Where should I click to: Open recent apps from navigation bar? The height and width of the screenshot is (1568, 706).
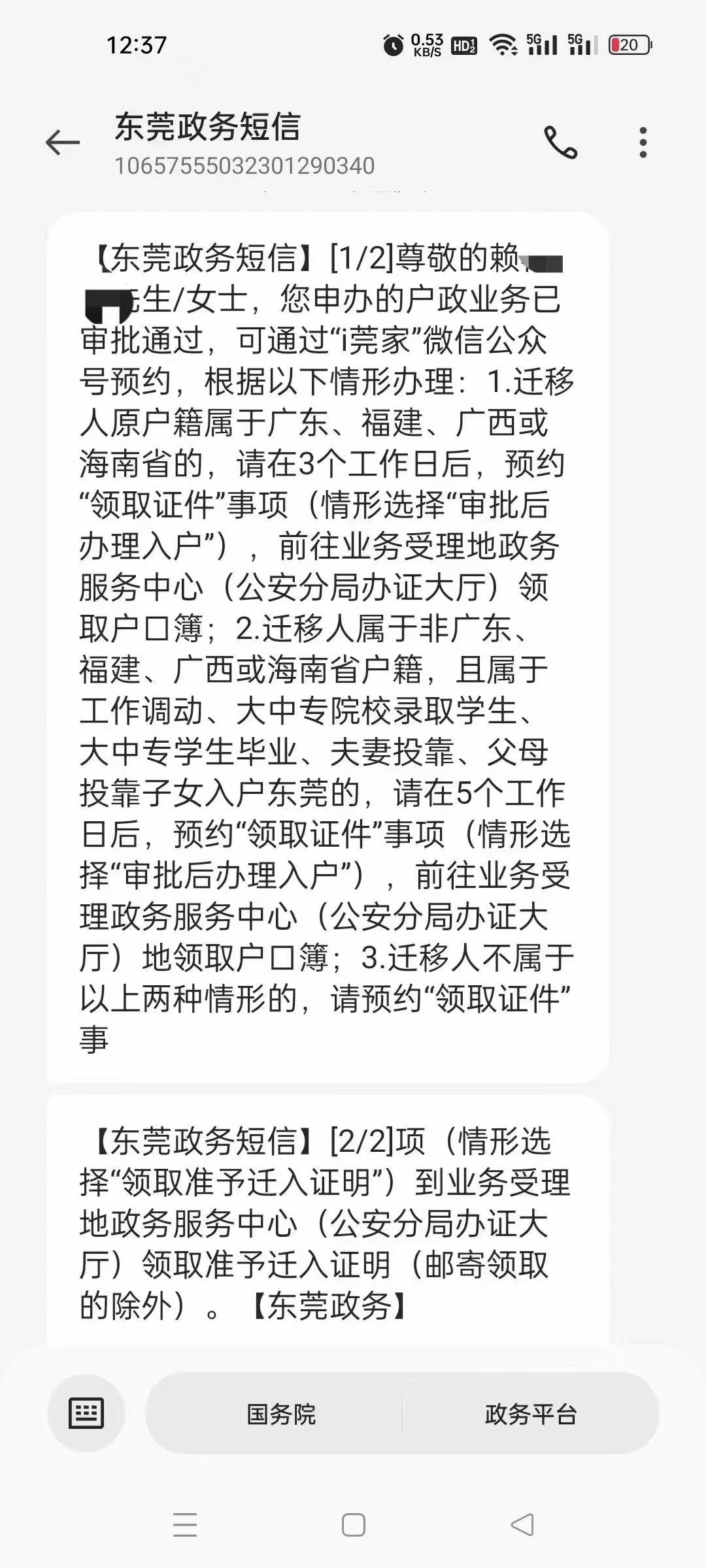click(x=185, y=1525)
